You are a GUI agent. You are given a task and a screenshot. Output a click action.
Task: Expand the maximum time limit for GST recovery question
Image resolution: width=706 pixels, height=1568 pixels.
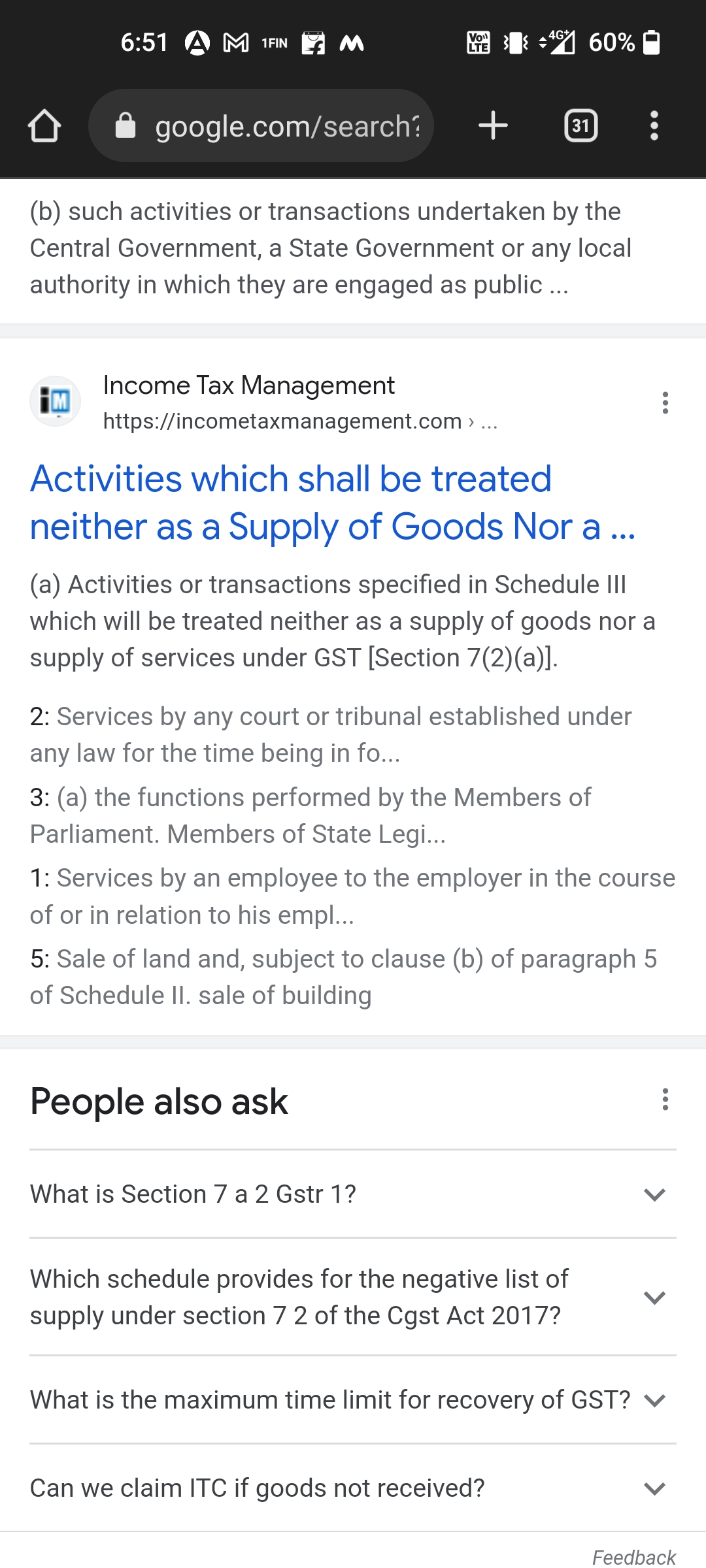[353, 1400]
